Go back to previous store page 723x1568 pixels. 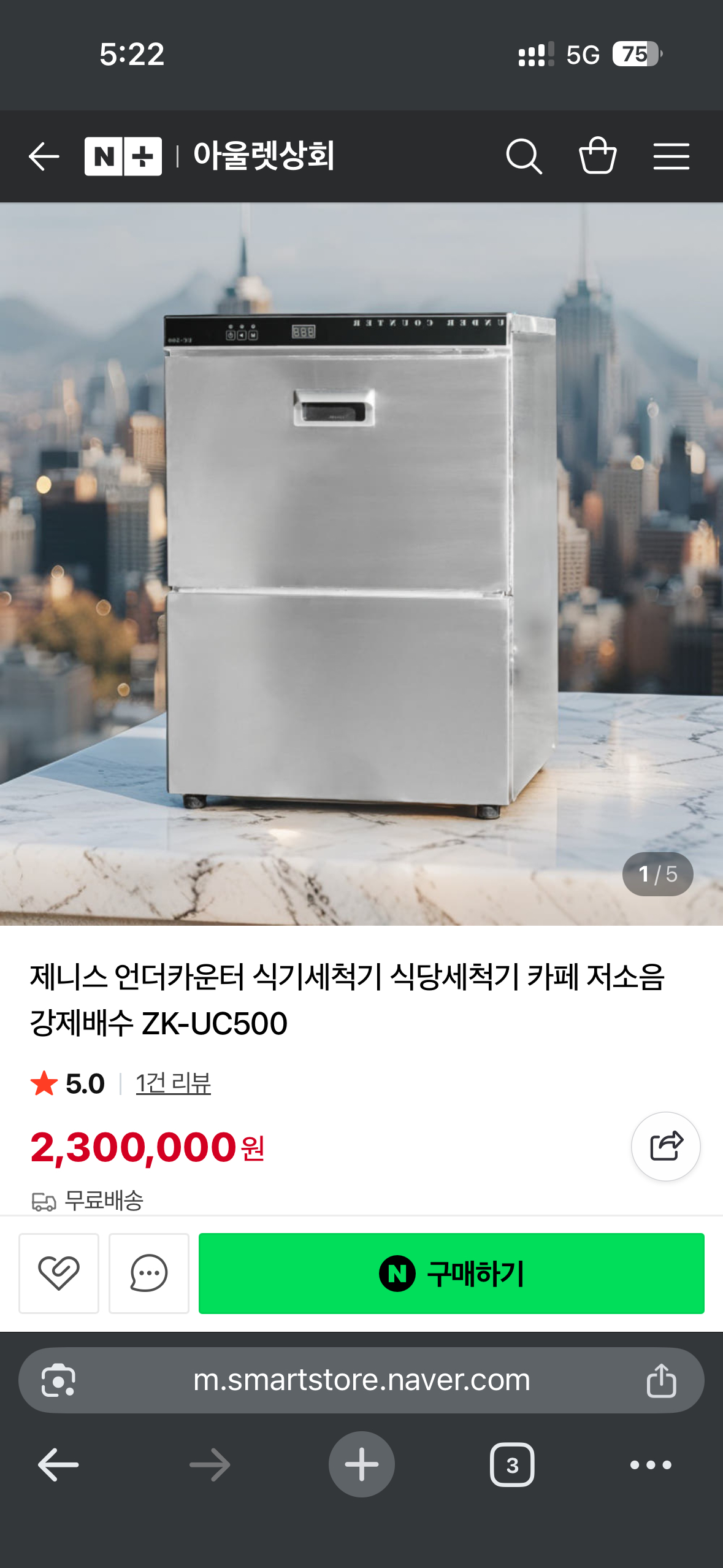(43, 156)
